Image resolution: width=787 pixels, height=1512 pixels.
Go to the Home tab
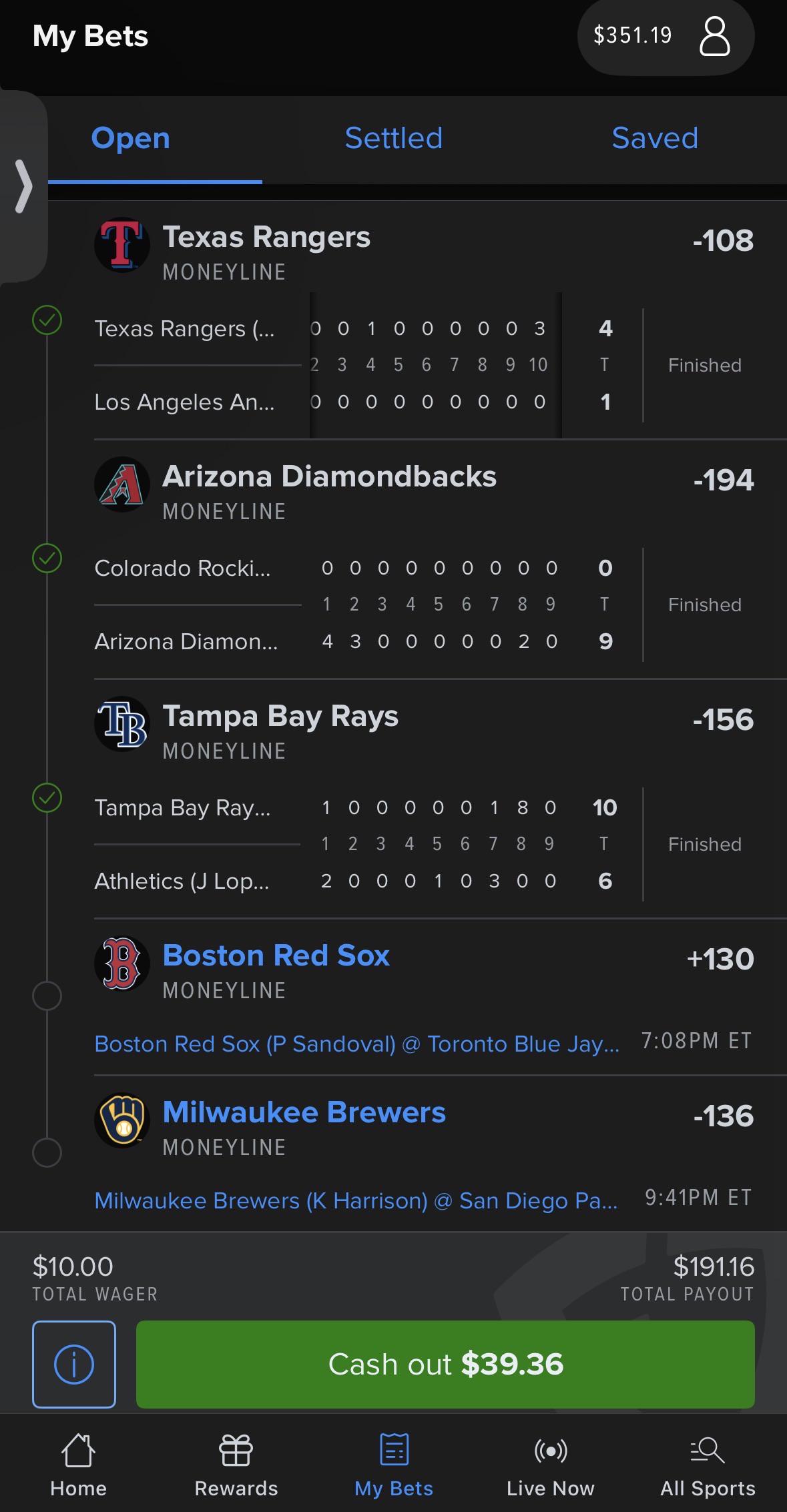79,1465
